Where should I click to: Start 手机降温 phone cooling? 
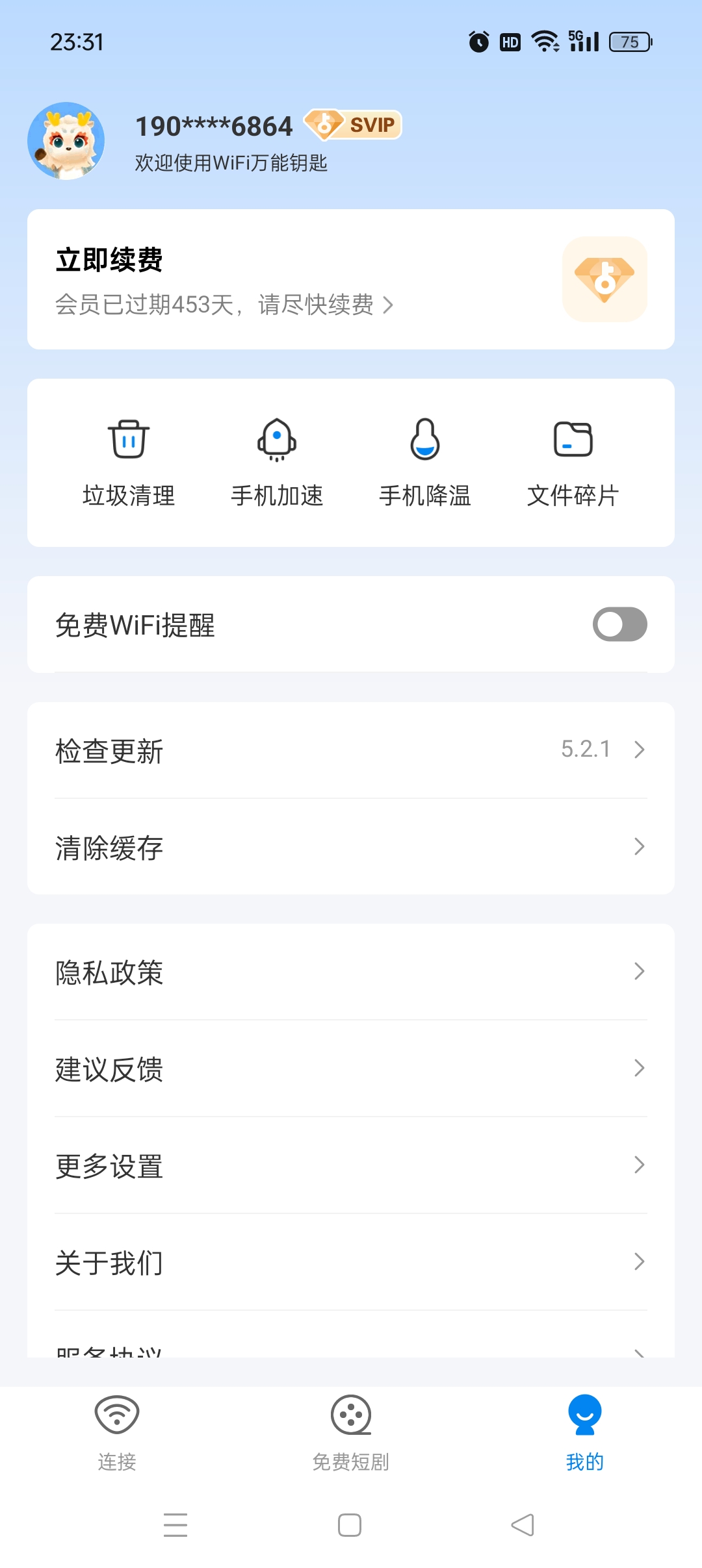pos(425,462)
